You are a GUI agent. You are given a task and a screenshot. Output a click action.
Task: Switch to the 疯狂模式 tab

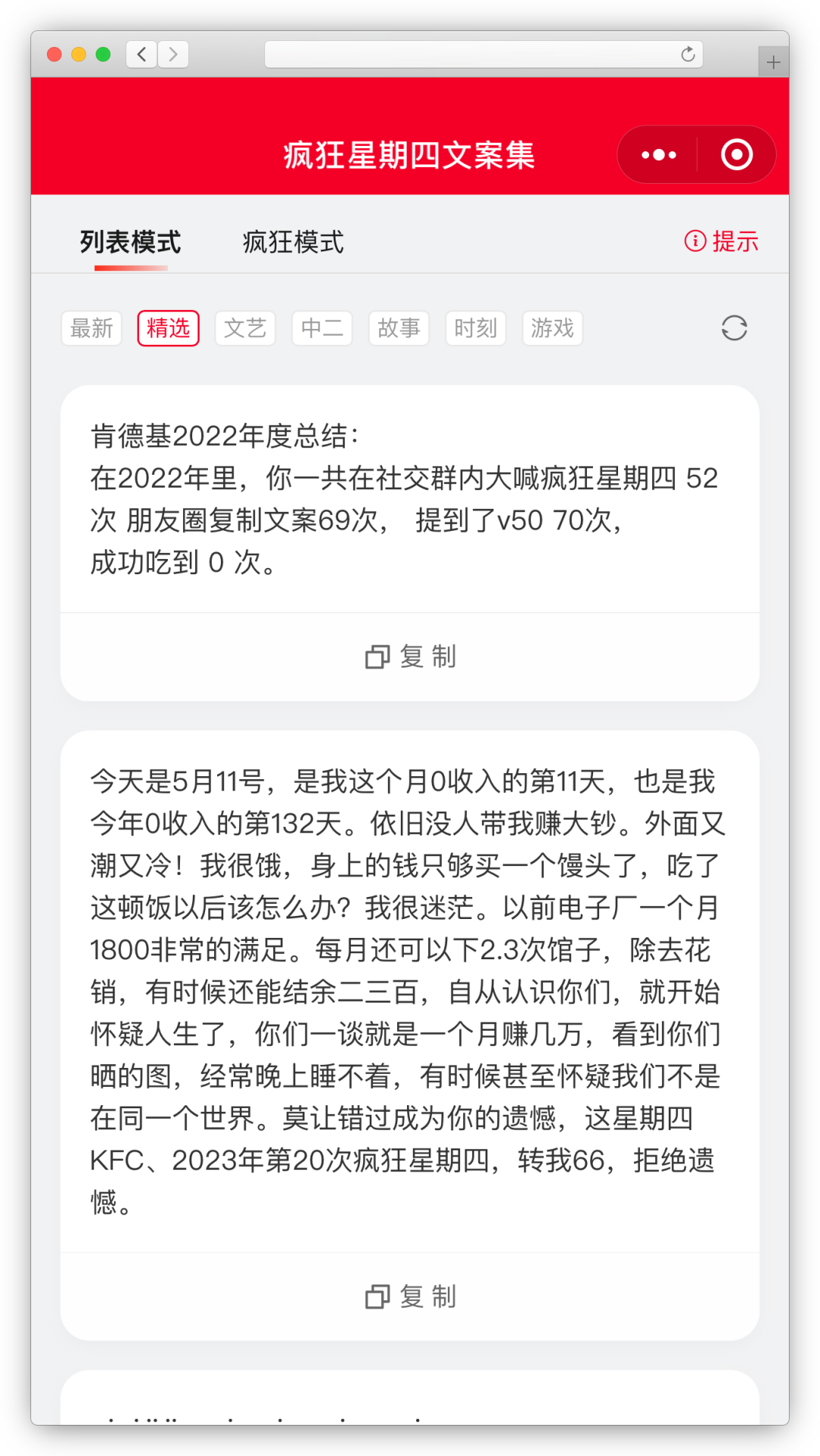click(x=293, y=242)
